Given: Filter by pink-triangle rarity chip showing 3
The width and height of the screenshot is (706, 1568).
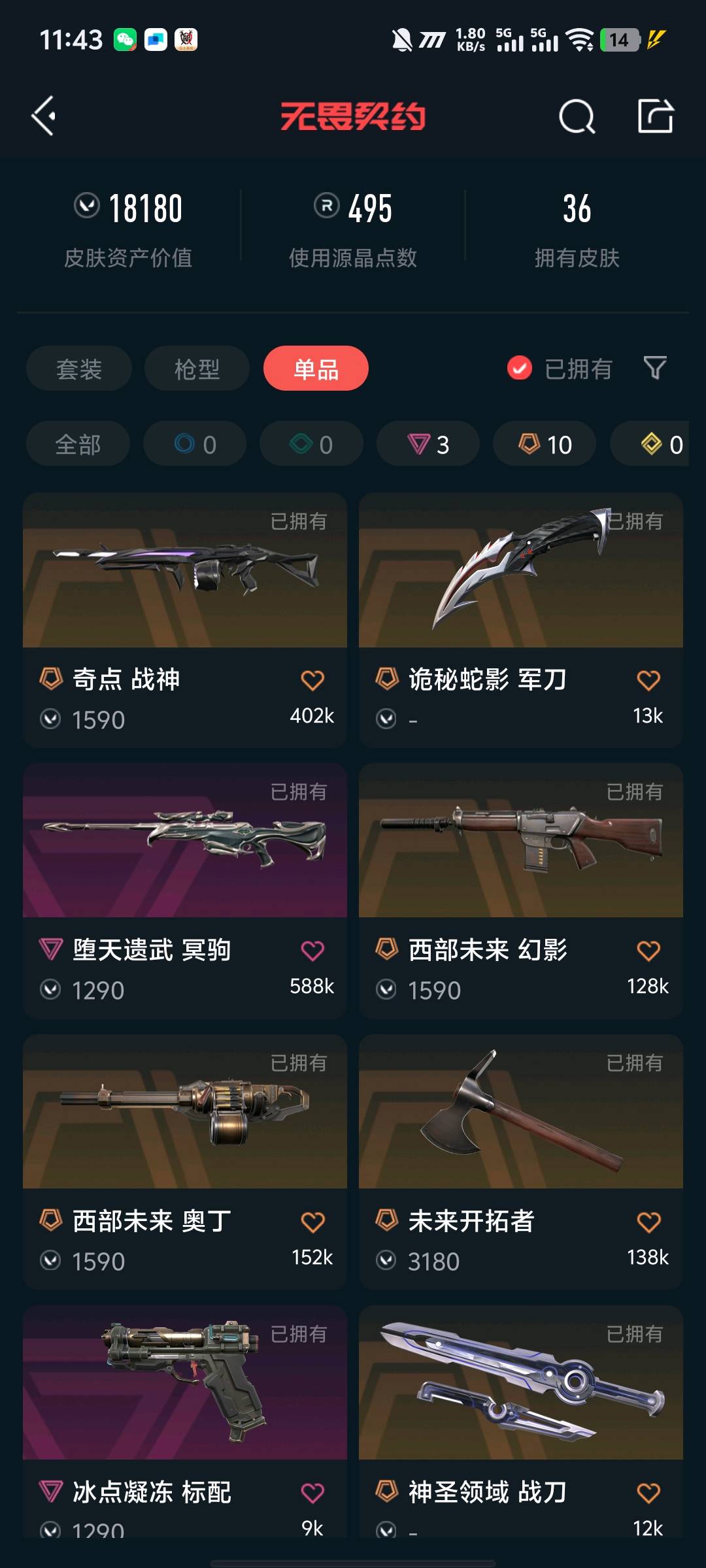Looking at the screenshot, I should tap(428, 445).
